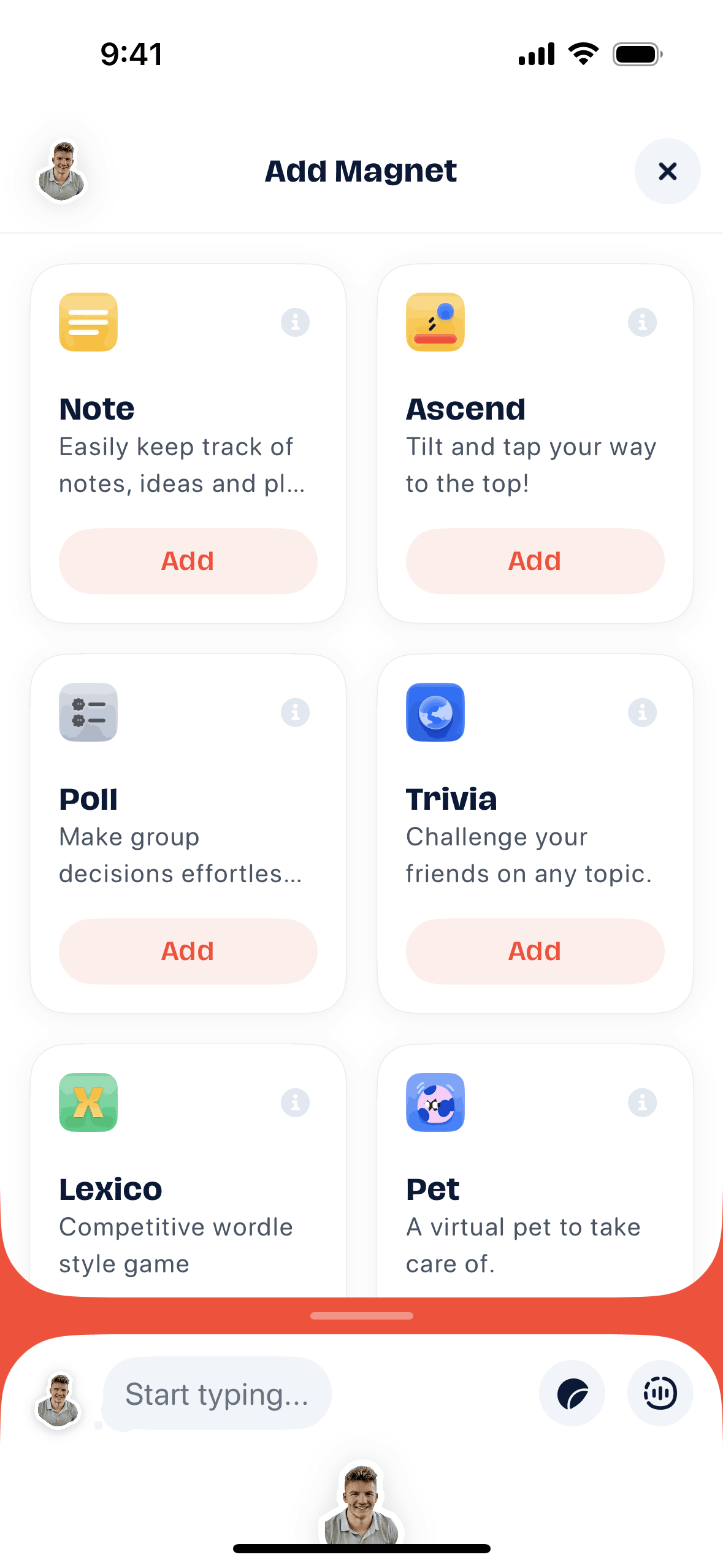View info about the Note magnet
Viewport: 723px width, 1568px height.
pos(295,322)
